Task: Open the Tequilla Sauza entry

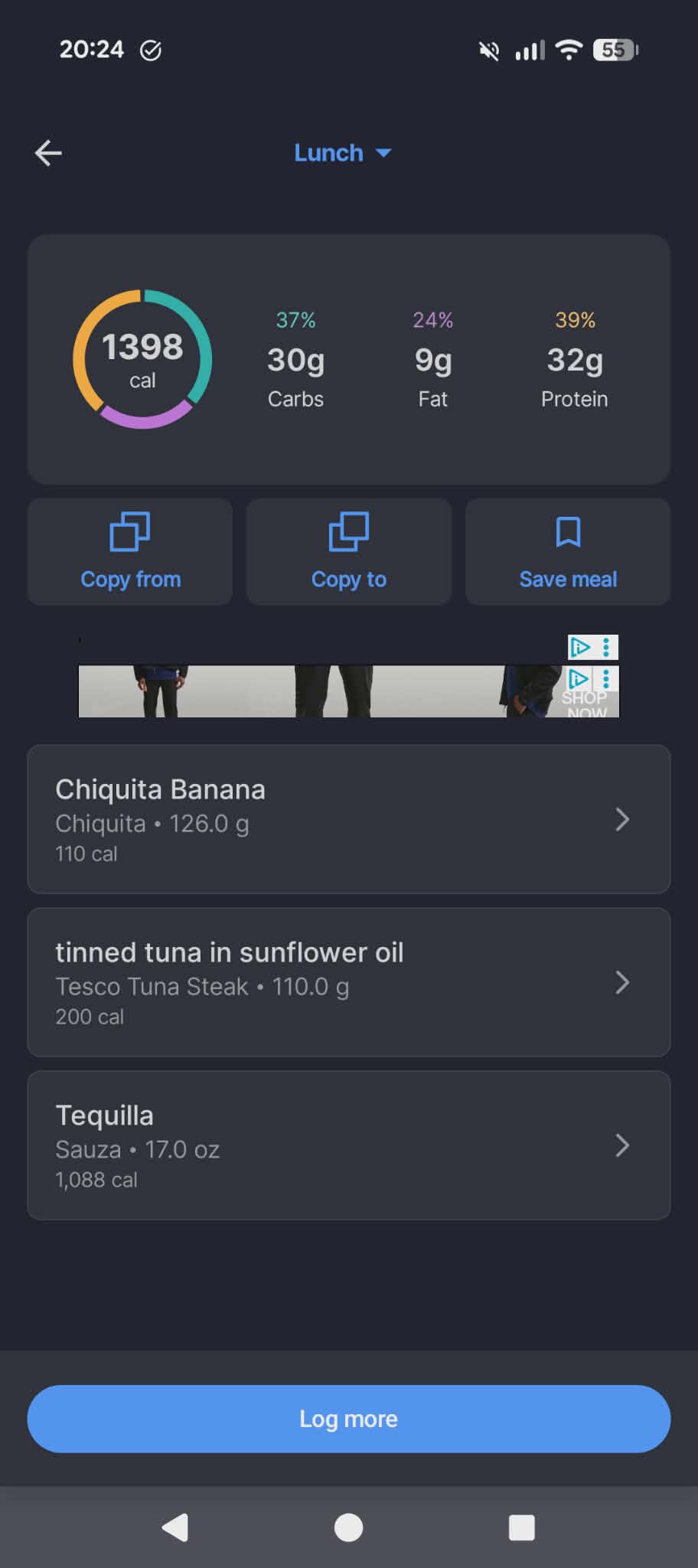Action: [x=349, y=1145]
